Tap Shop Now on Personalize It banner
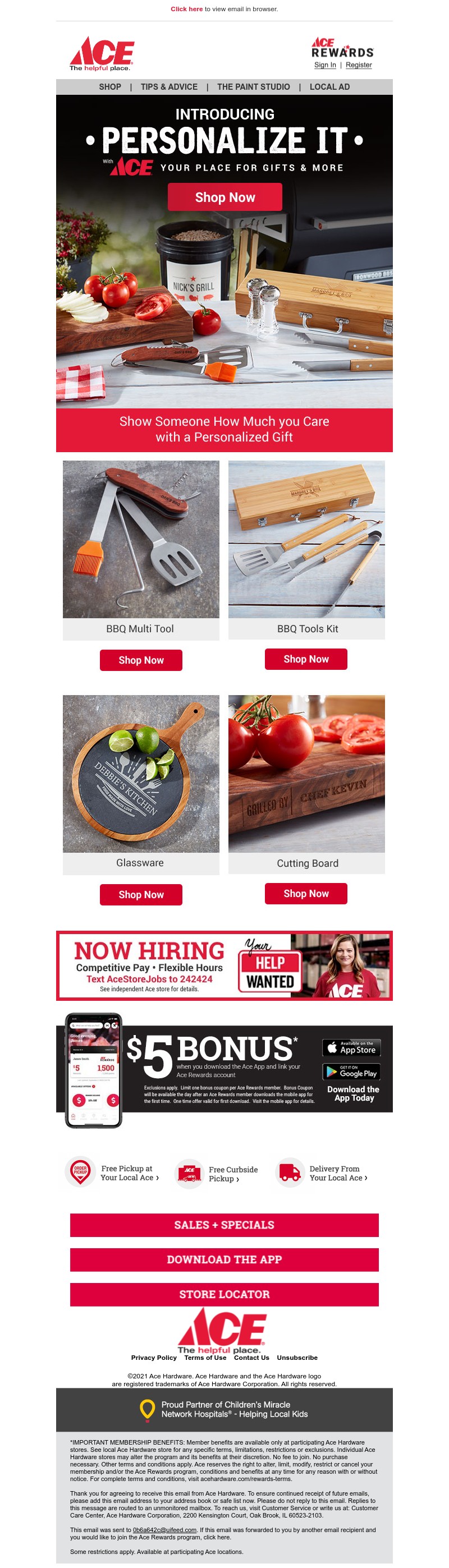The height and width of the screenshot is (1568, 449). 225,197
